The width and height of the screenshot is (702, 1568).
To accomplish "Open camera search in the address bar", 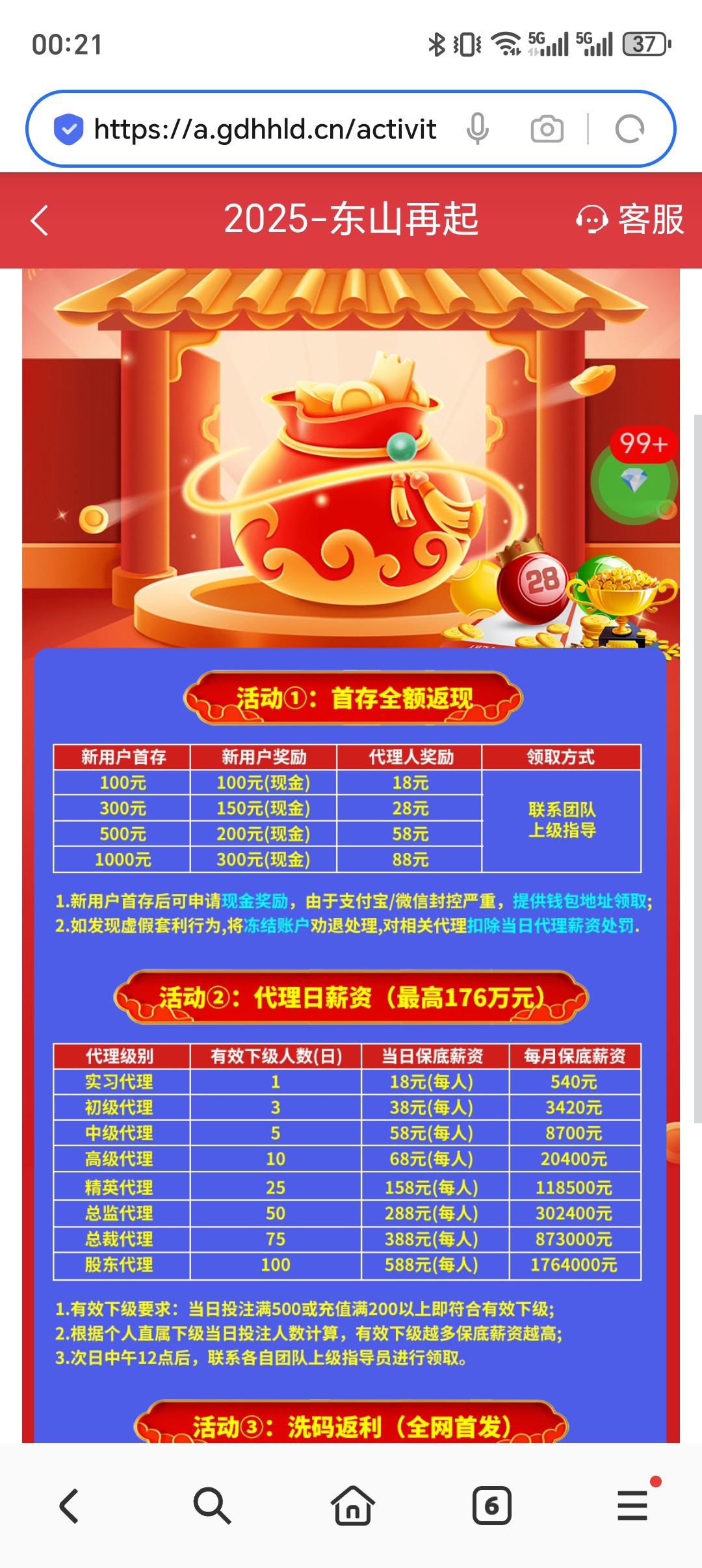I will click(547, 129).
